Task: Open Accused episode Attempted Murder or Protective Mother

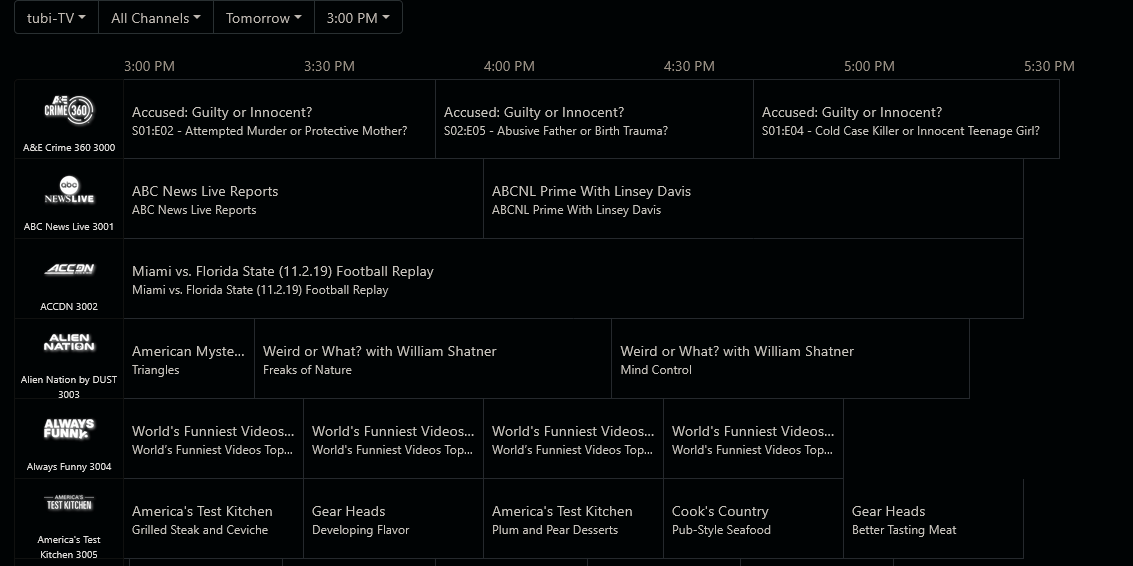Action: [279, 120]
